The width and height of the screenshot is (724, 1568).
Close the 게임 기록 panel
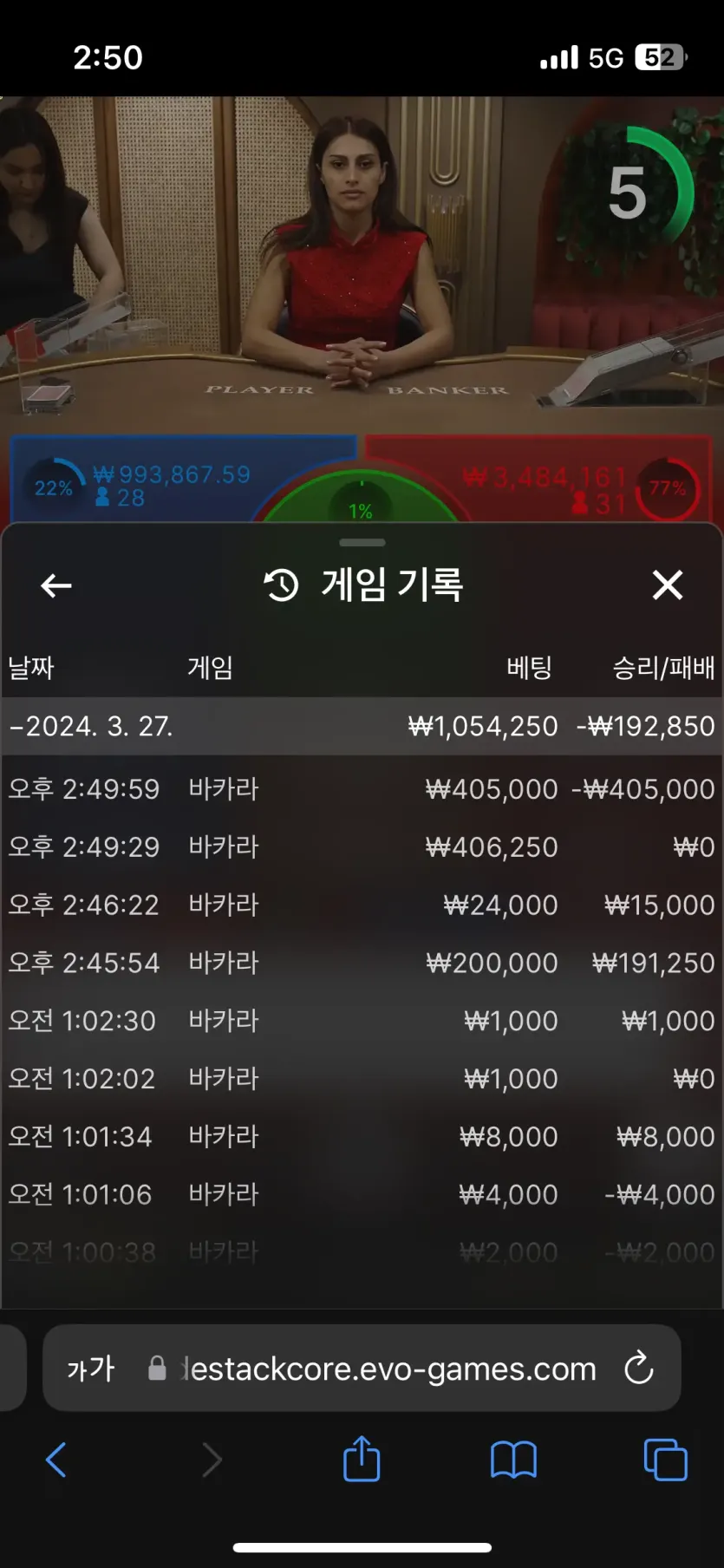click(668, 585)
